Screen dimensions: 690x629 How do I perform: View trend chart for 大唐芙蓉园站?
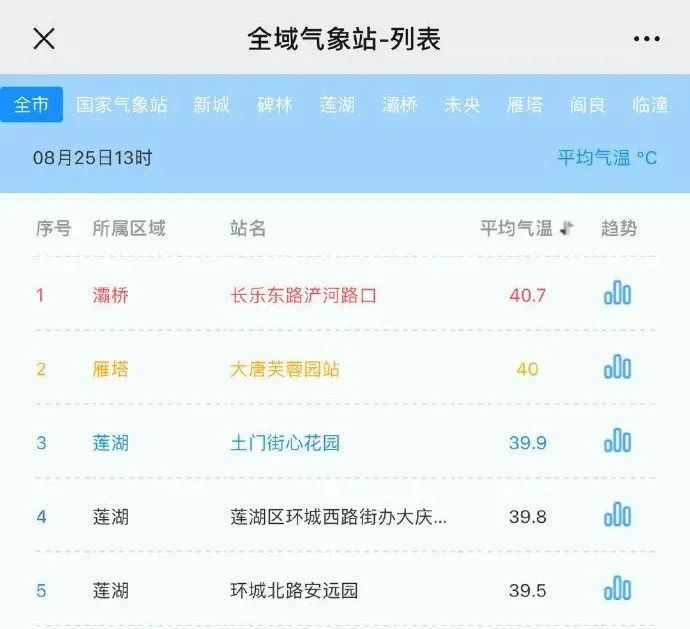pos(617,368)
